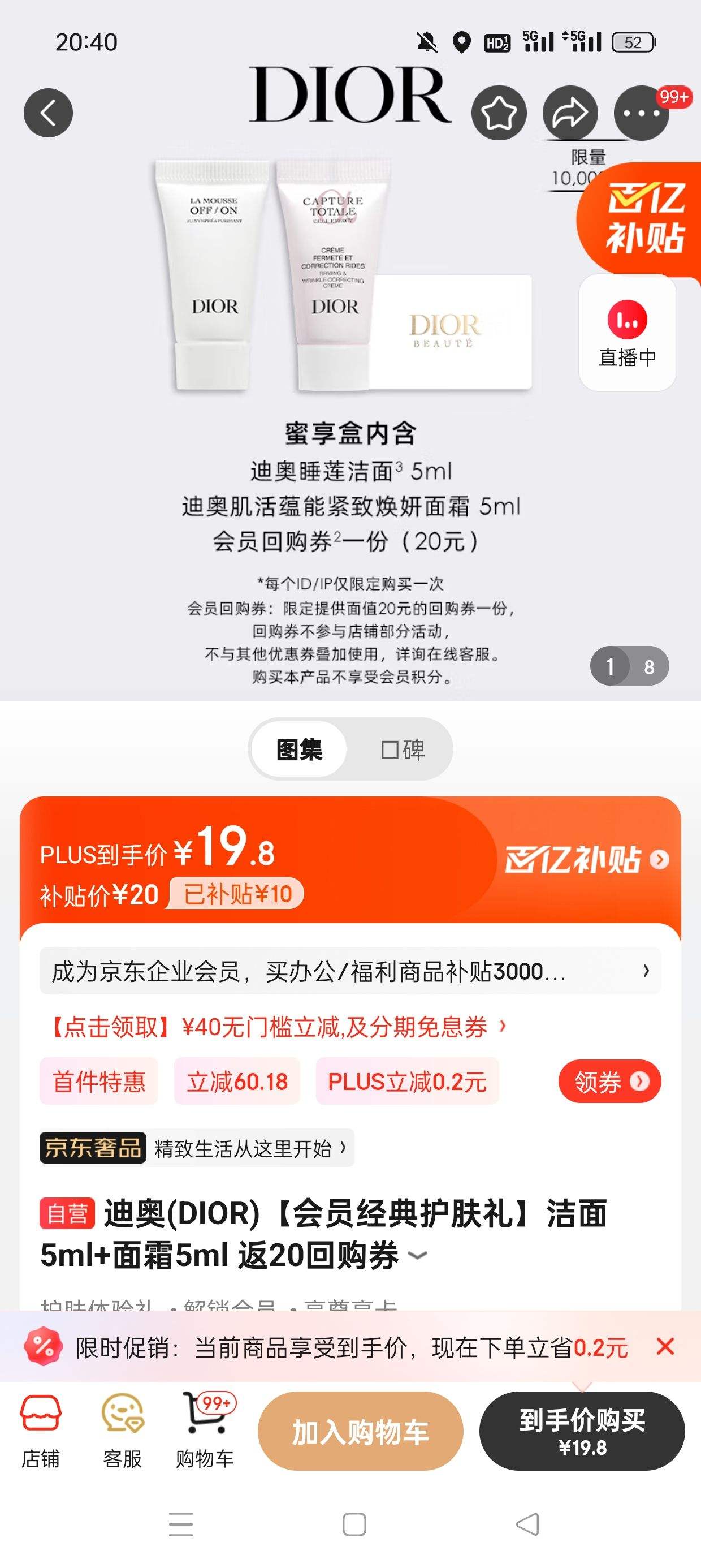Image resolution: width=701 pixels, height=1568 pixels.
Task: Go back with the back arrow
Action: pyautogui.click(x=49, y=112)
